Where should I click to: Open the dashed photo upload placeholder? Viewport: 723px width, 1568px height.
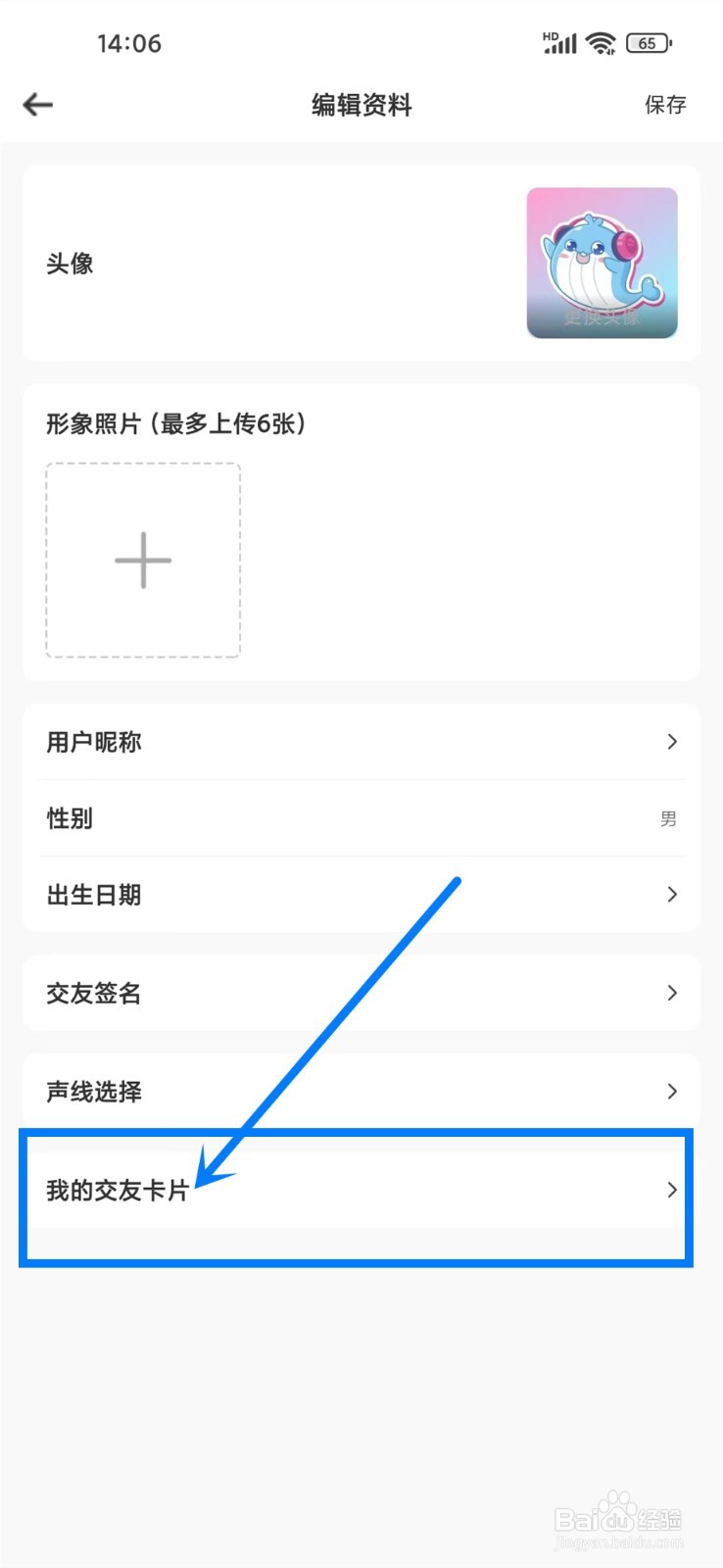click(x=142, y=560)
